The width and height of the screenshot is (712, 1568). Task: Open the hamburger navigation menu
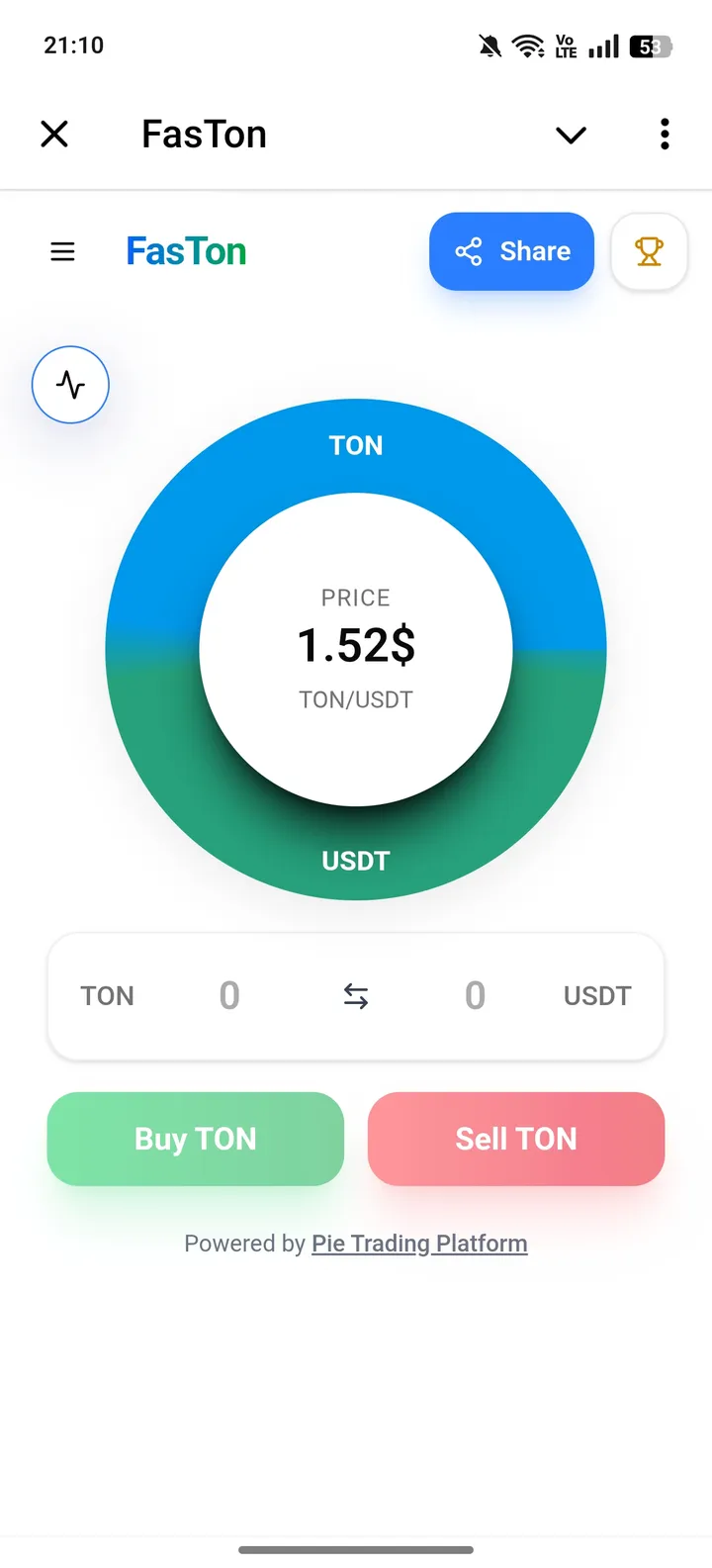pyautogui.click(x=62, y=251)
